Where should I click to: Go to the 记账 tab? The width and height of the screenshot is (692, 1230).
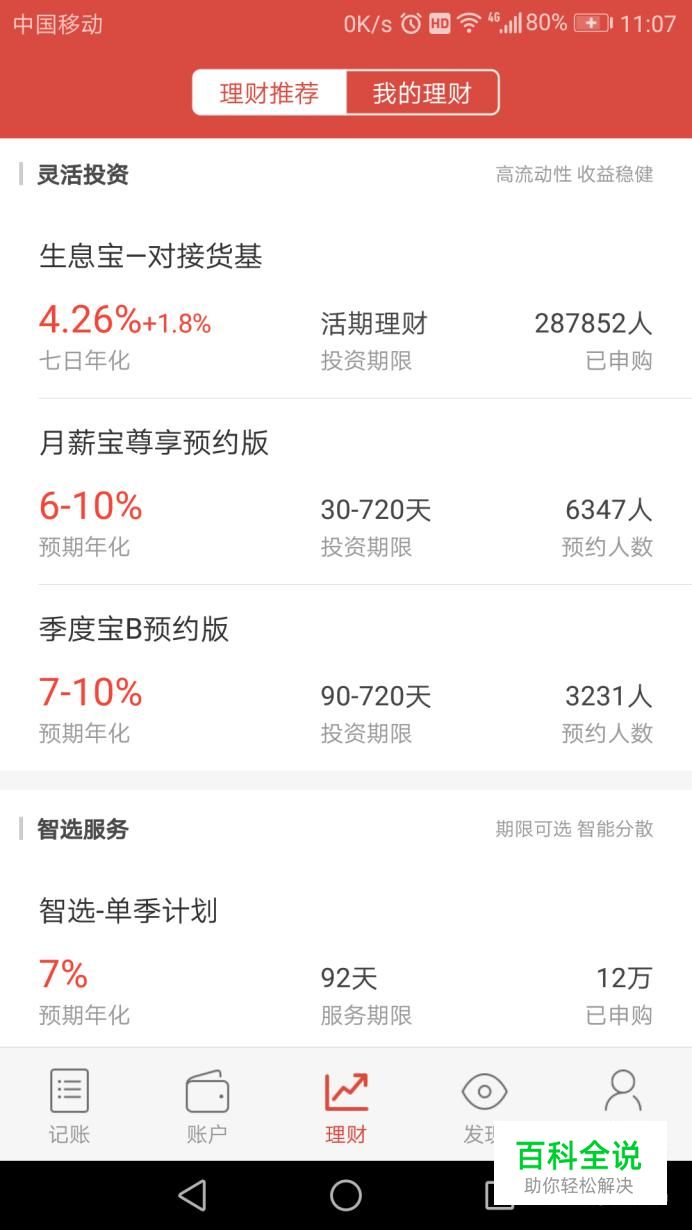69,1105
